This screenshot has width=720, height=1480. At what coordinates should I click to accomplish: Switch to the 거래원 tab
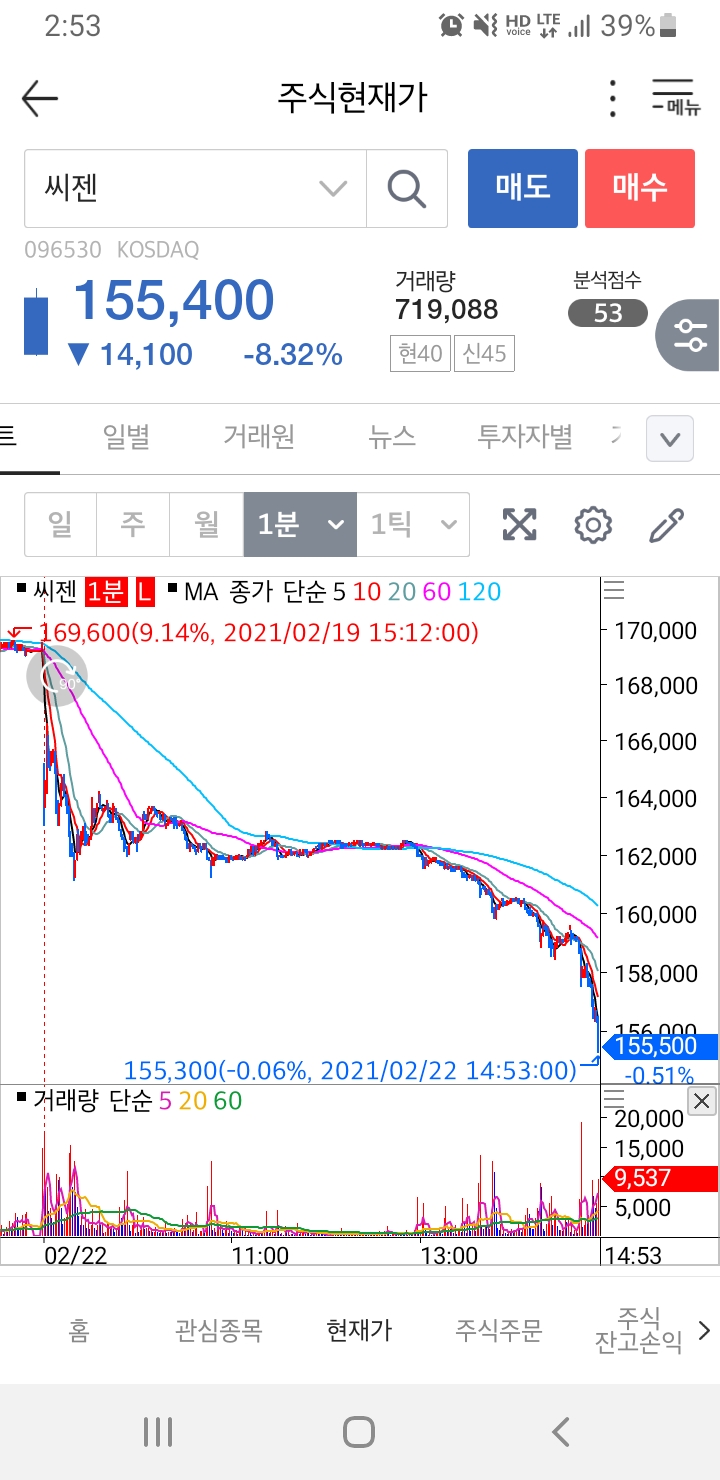[259, 436]
